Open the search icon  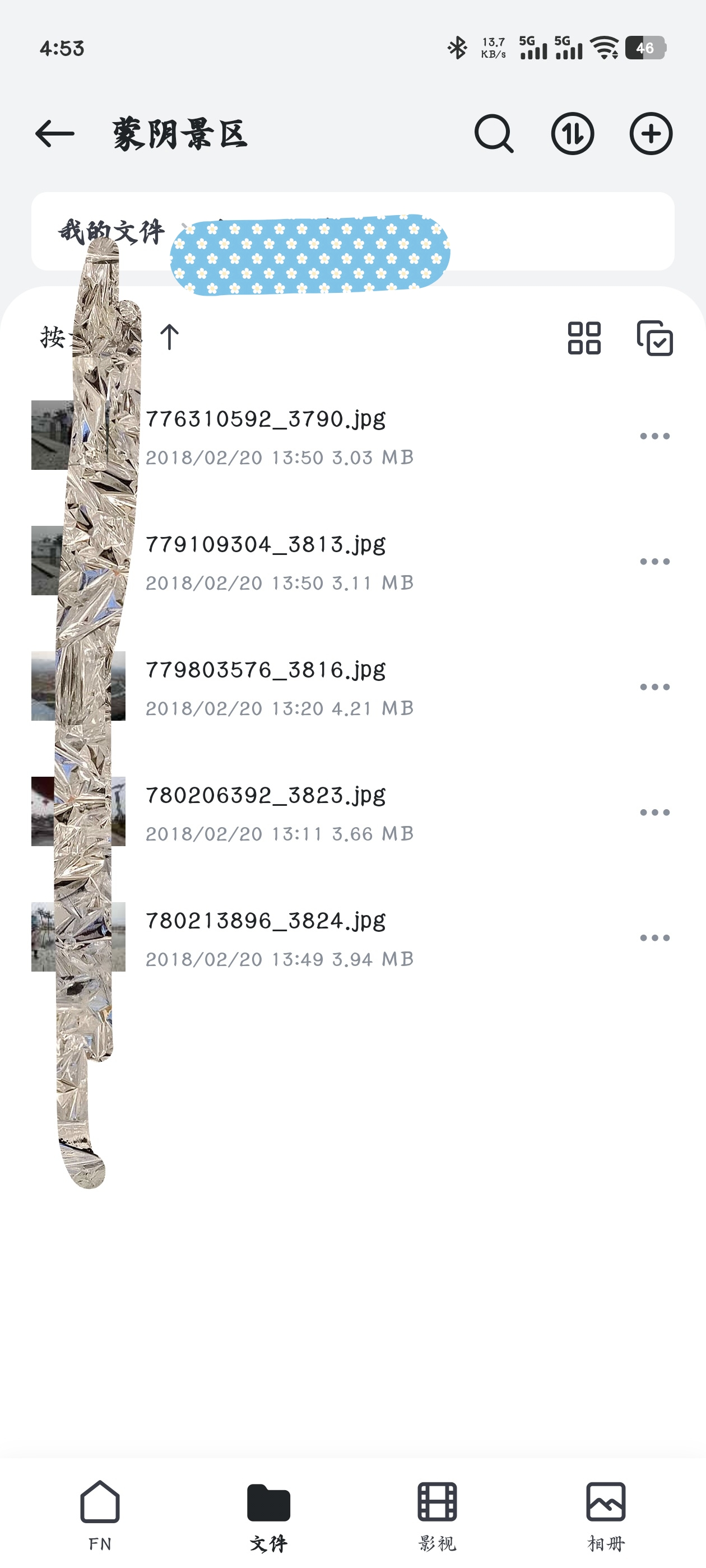[494, 134]
